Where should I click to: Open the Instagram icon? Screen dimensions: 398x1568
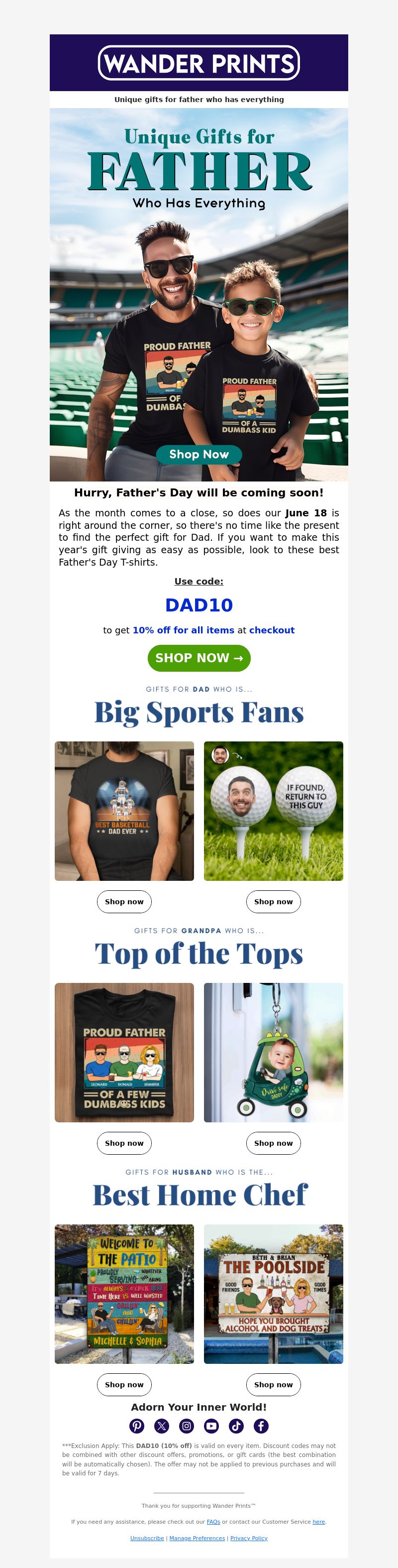[x=187, y=1426]
